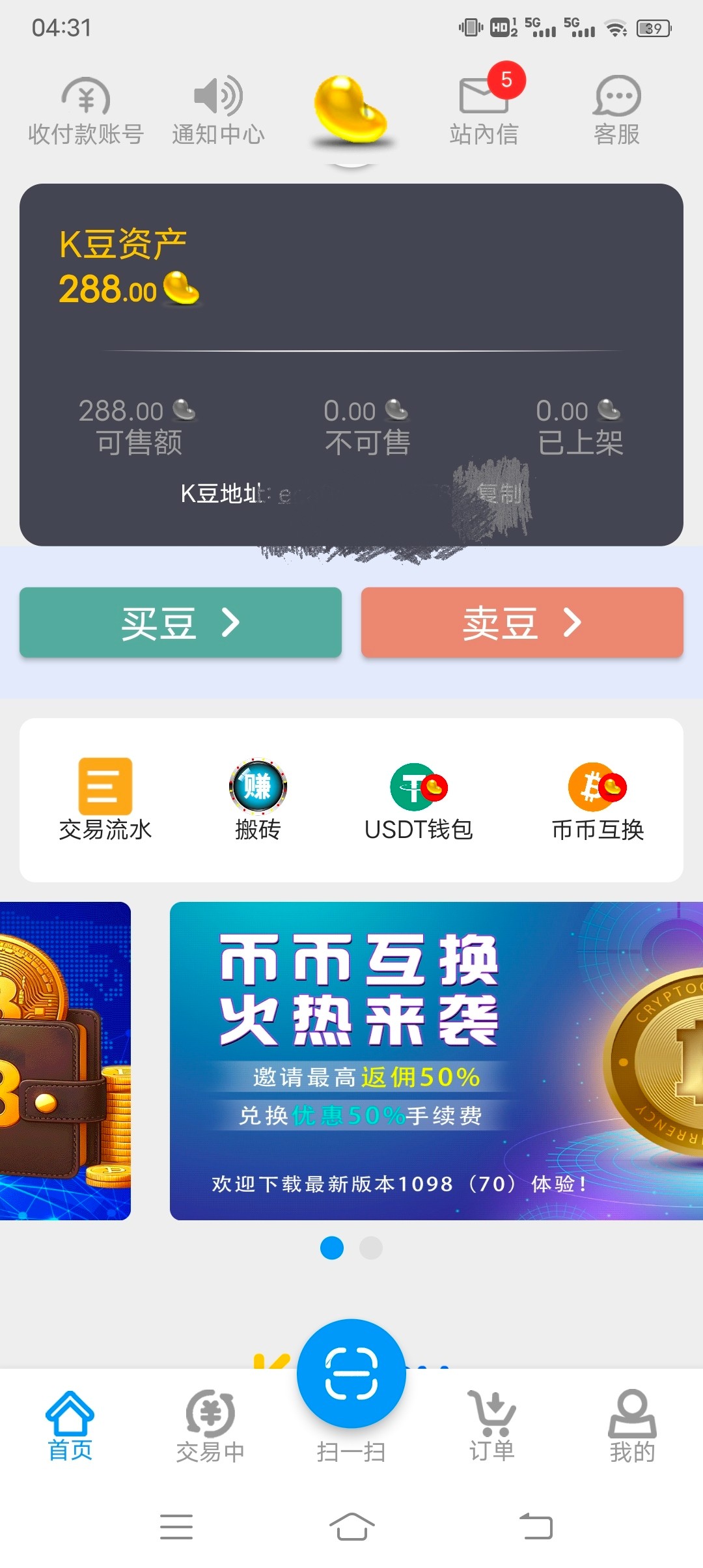Tap the system back button
The width and height of the screenshot is (703, 1568).
536,1526
